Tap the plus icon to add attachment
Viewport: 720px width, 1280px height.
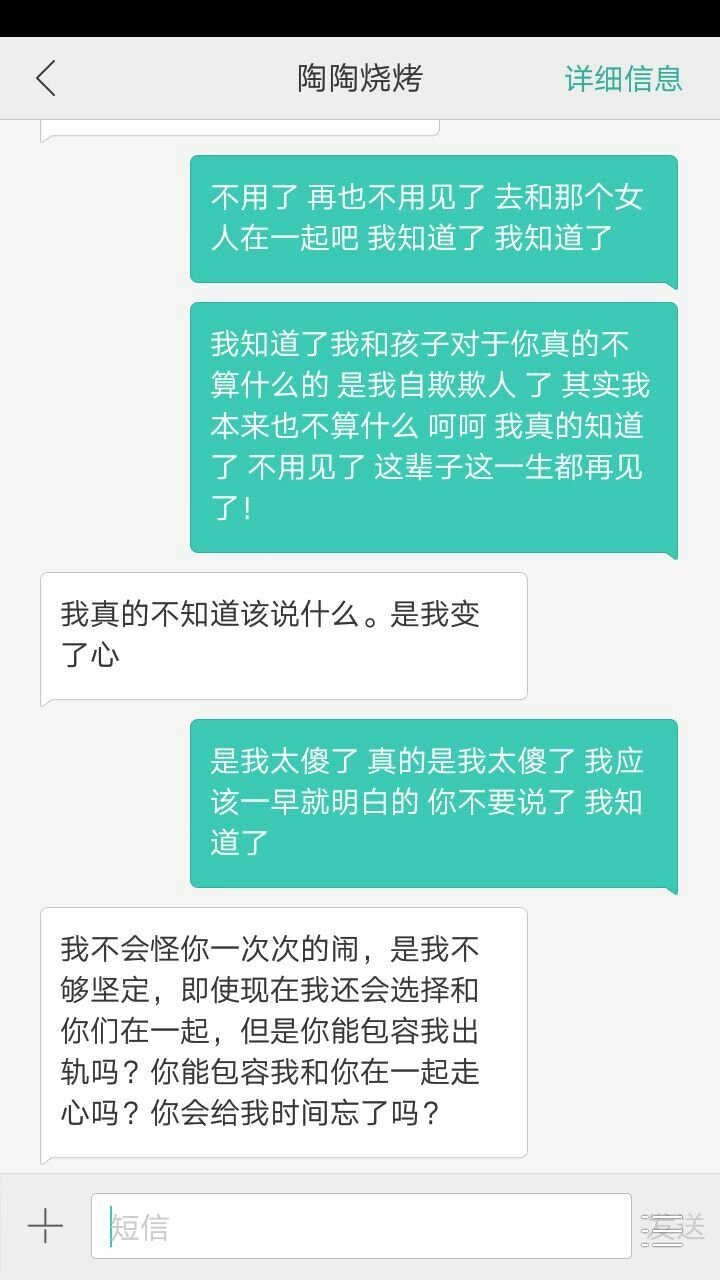[45, 1226]
